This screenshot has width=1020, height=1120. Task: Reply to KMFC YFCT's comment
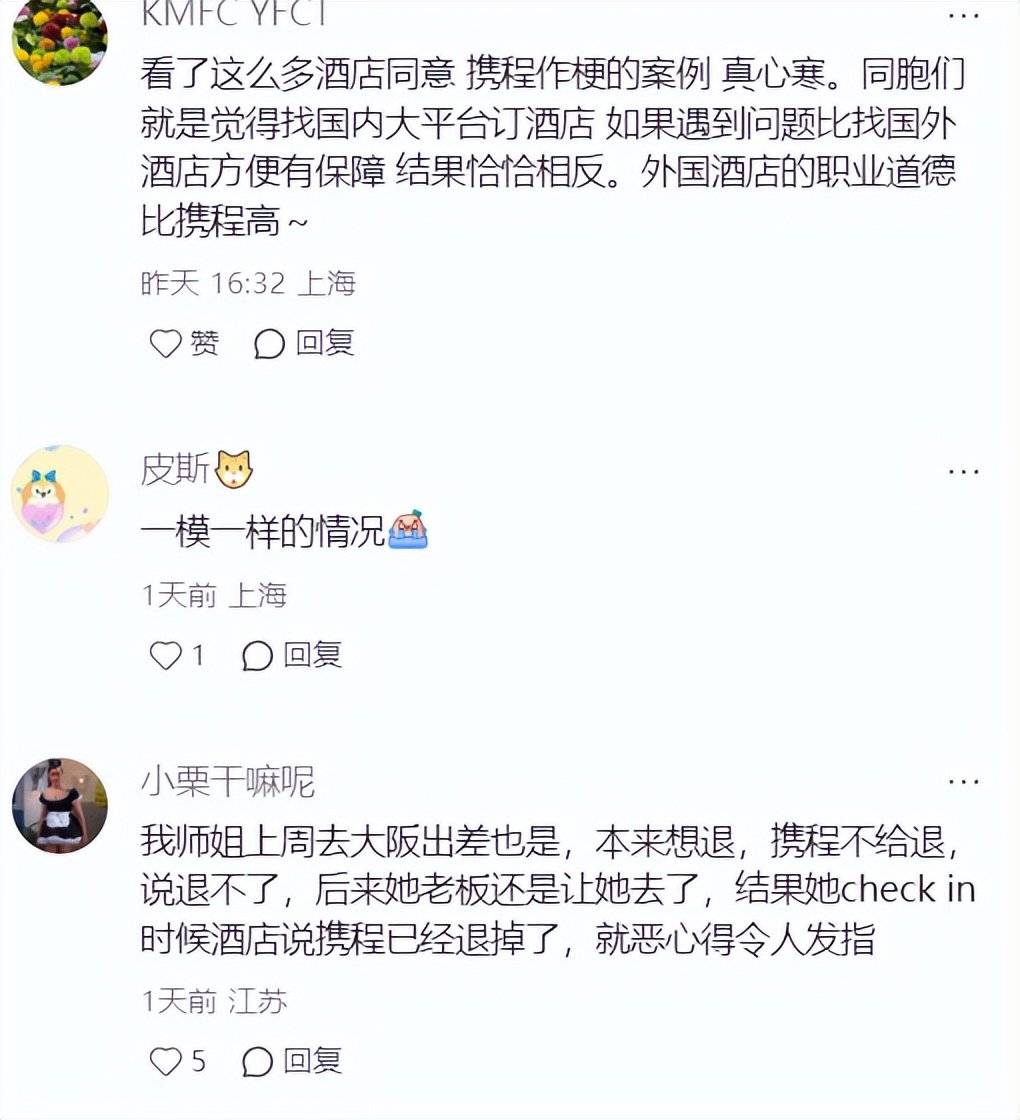pos(304,344)
